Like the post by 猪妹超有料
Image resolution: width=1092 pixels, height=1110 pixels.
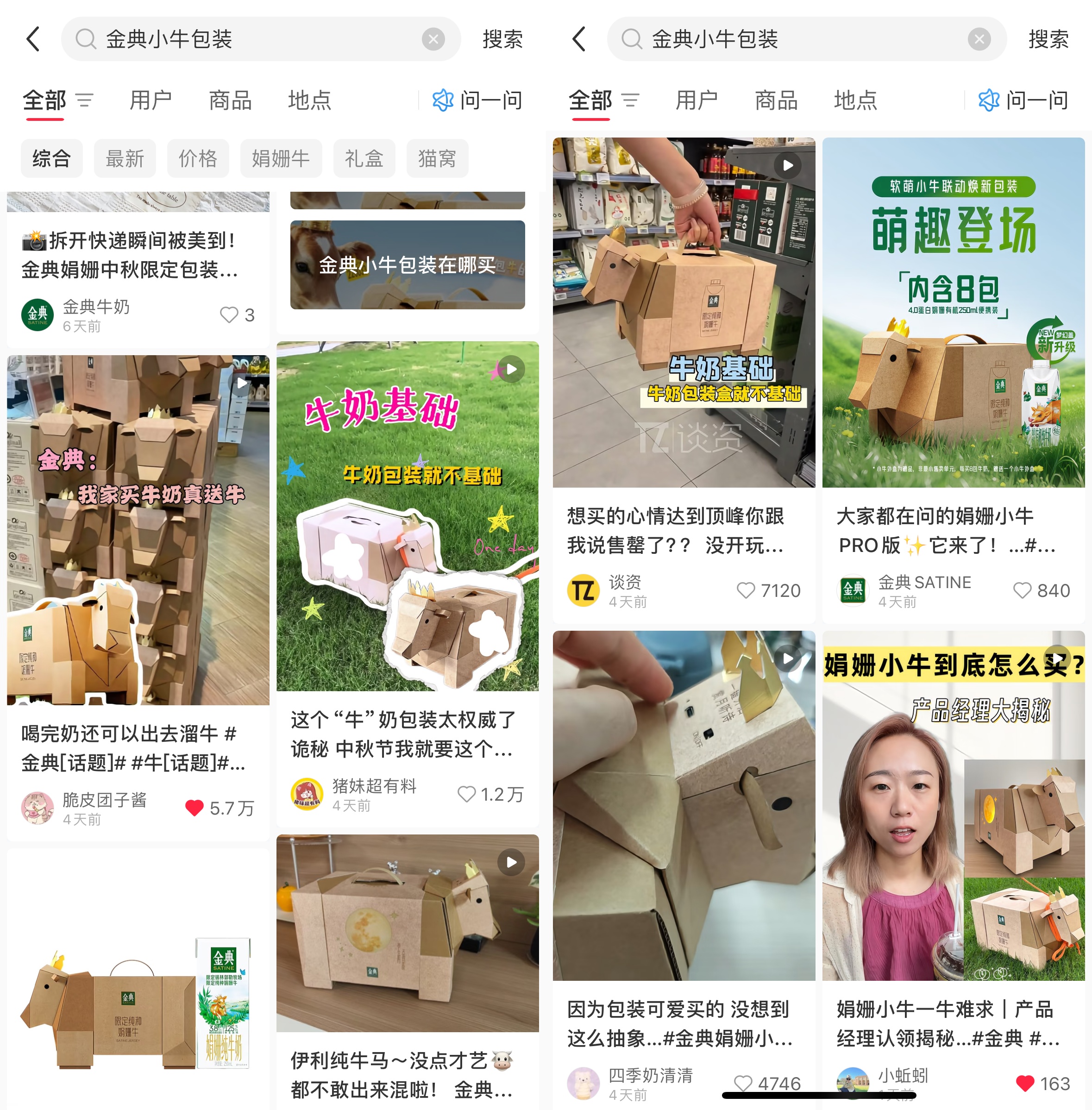pos(466,794)
